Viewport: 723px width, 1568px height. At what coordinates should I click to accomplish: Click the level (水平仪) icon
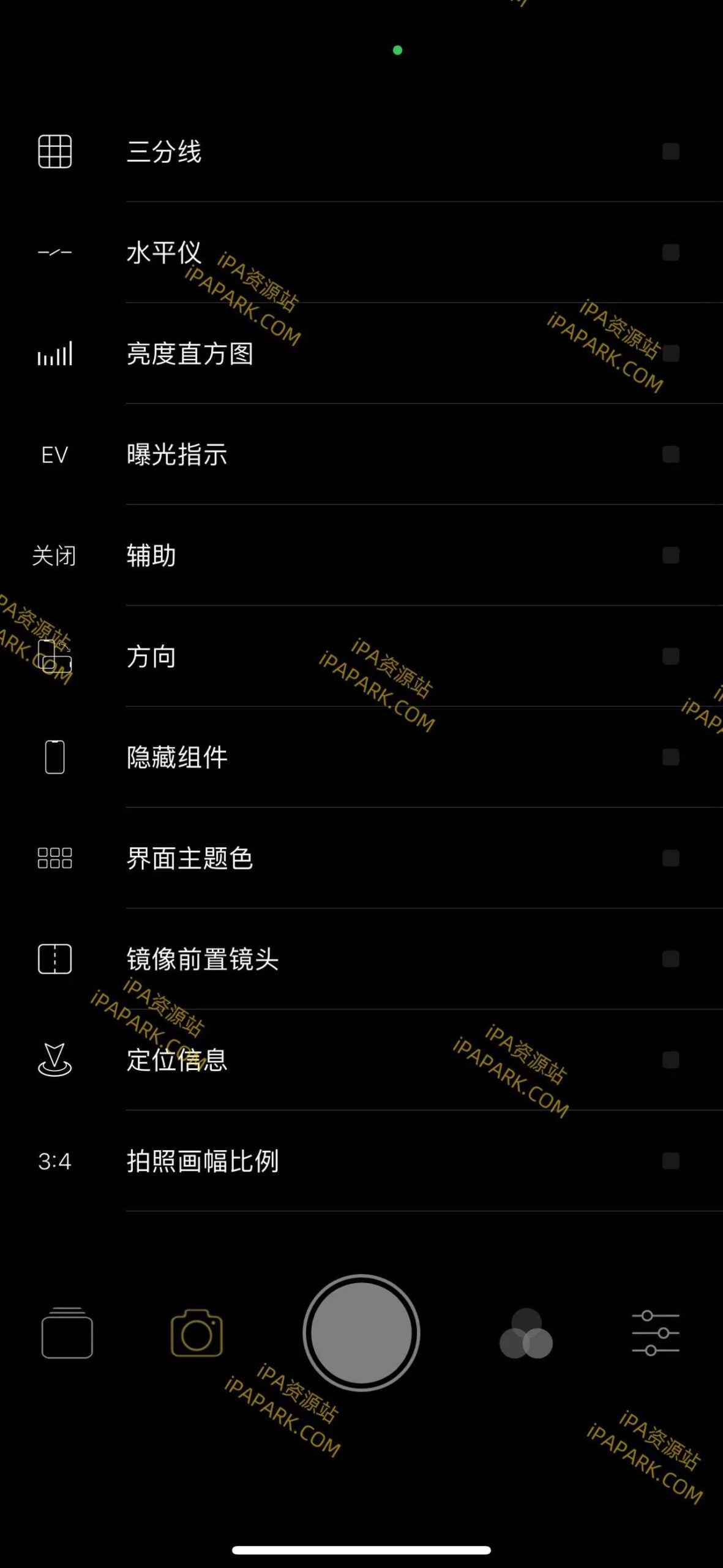54,253
